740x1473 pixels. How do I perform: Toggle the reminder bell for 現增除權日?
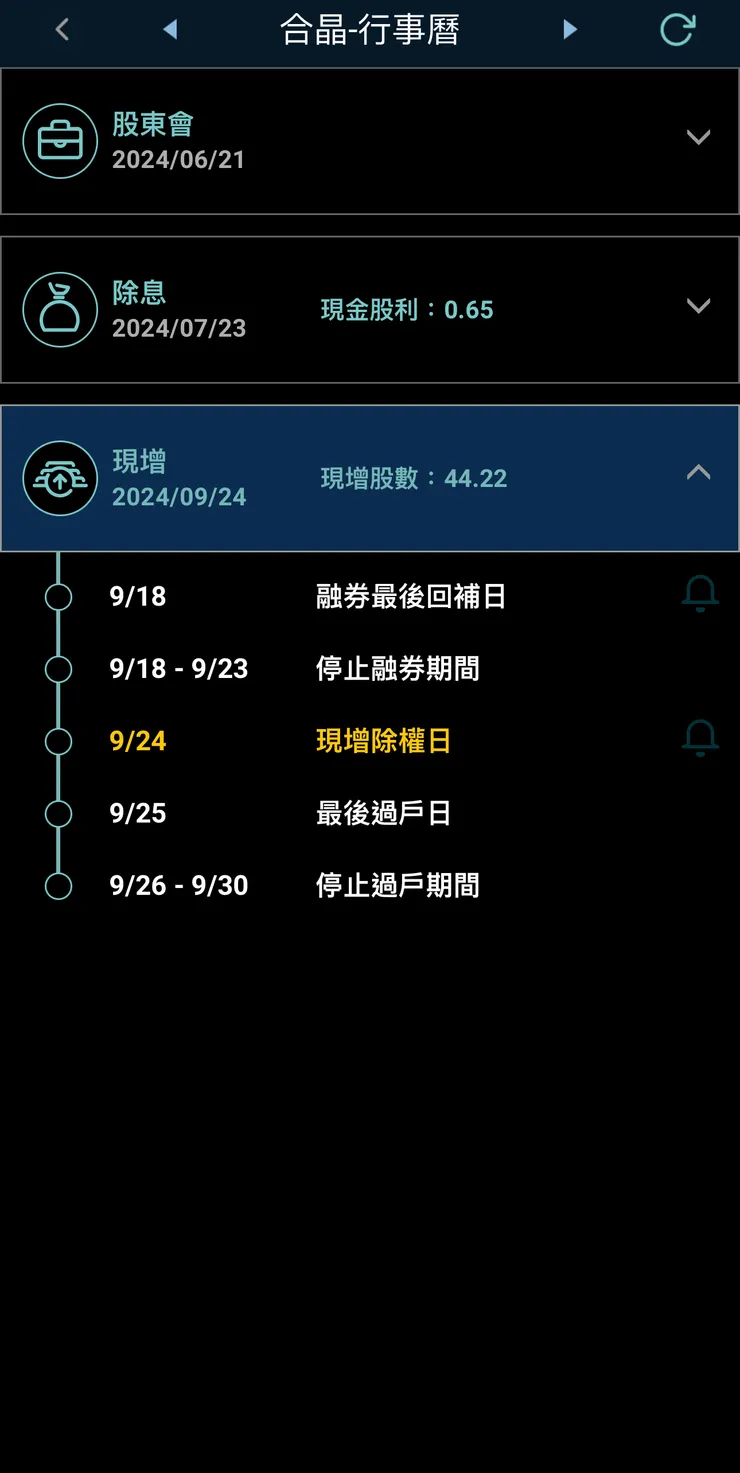click(700, 736)
